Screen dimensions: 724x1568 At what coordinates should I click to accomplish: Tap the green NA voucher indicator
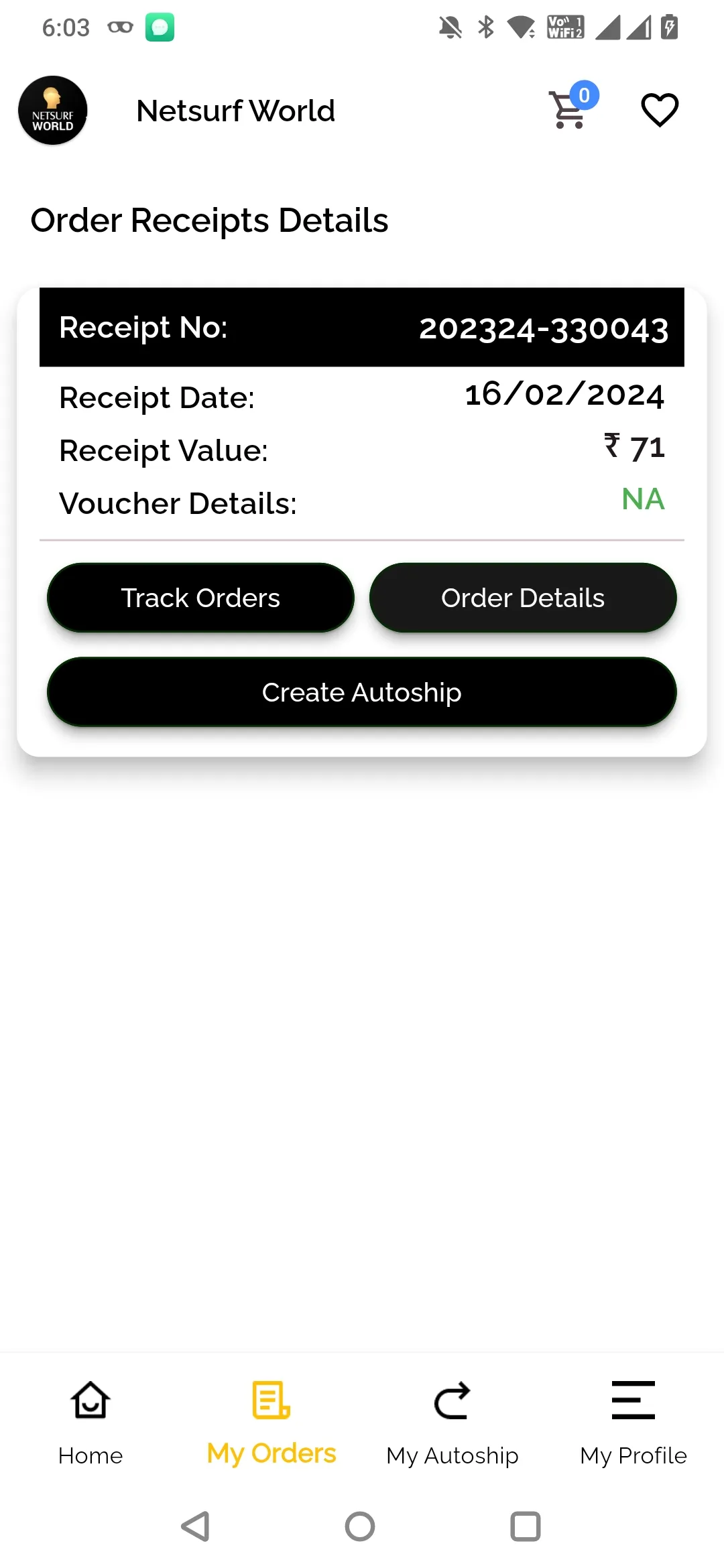[643, 500]
